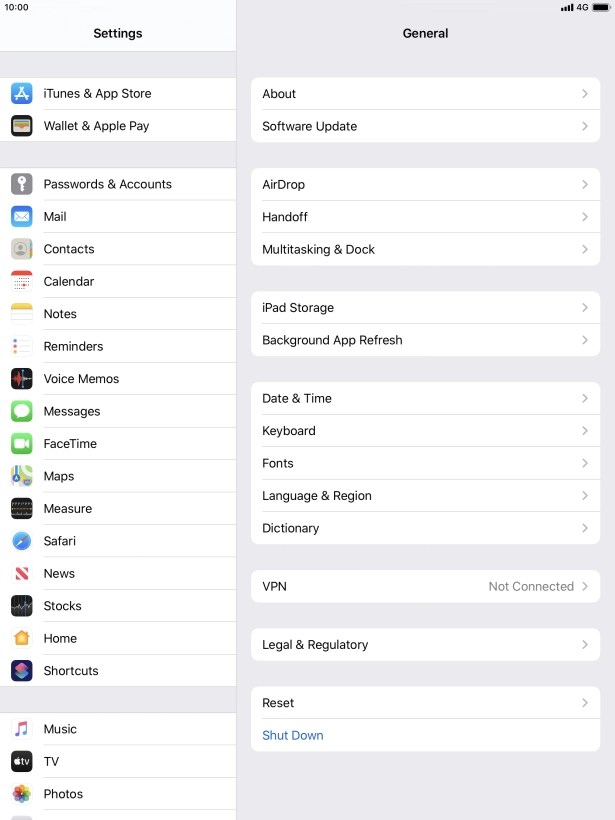Open Language & Region
This screenshot has height=820, width=615.
[425, 496]
